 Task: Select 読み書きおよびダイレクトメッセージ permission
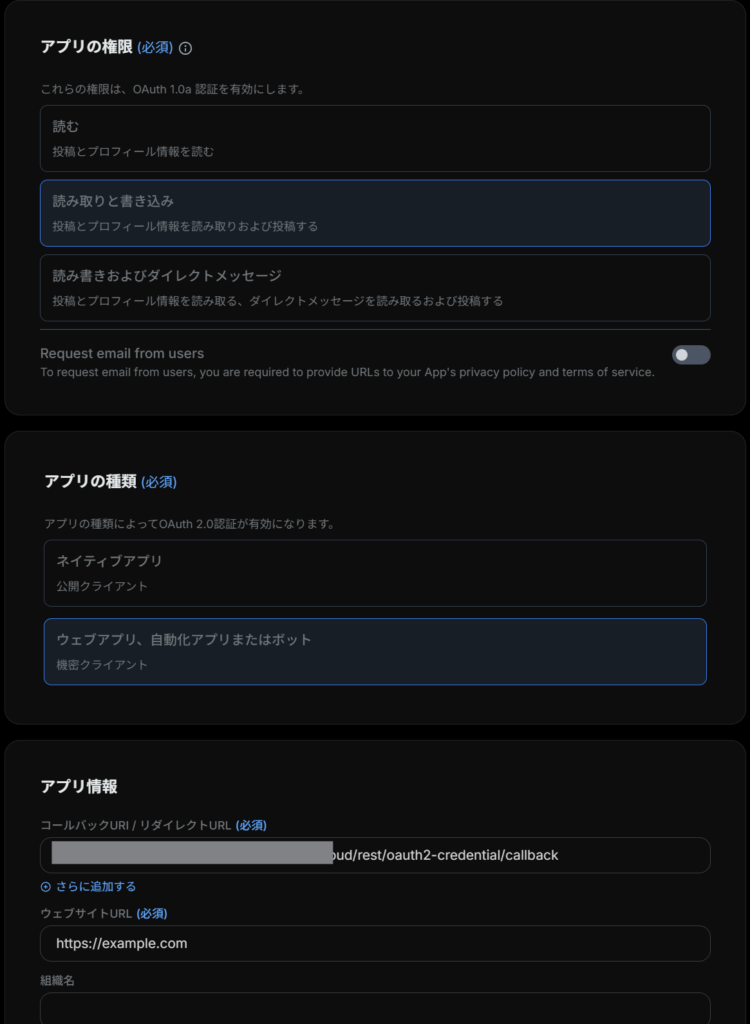coord(375,287)
